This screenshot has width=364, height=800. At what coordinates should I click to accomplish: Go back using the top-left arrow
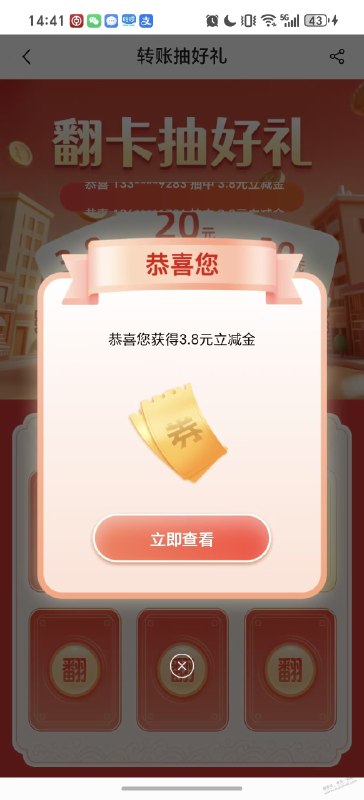pos(27,57)
